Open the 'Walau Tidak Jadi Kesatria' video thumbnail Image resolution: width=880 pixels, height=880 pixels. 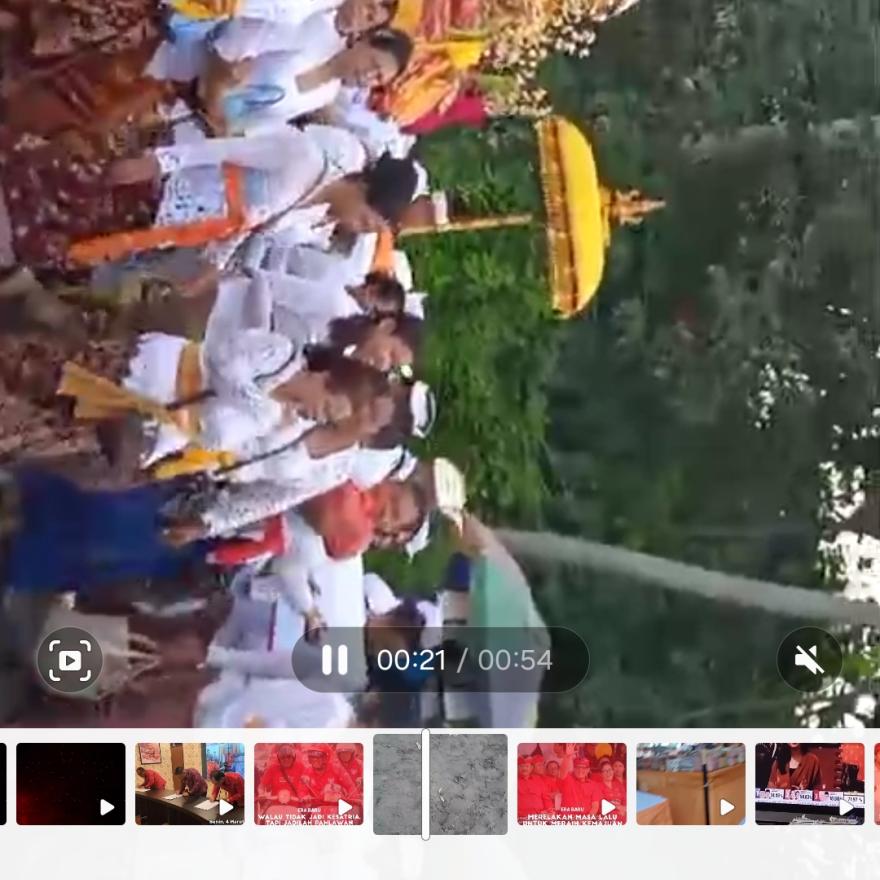coord(308,784)
